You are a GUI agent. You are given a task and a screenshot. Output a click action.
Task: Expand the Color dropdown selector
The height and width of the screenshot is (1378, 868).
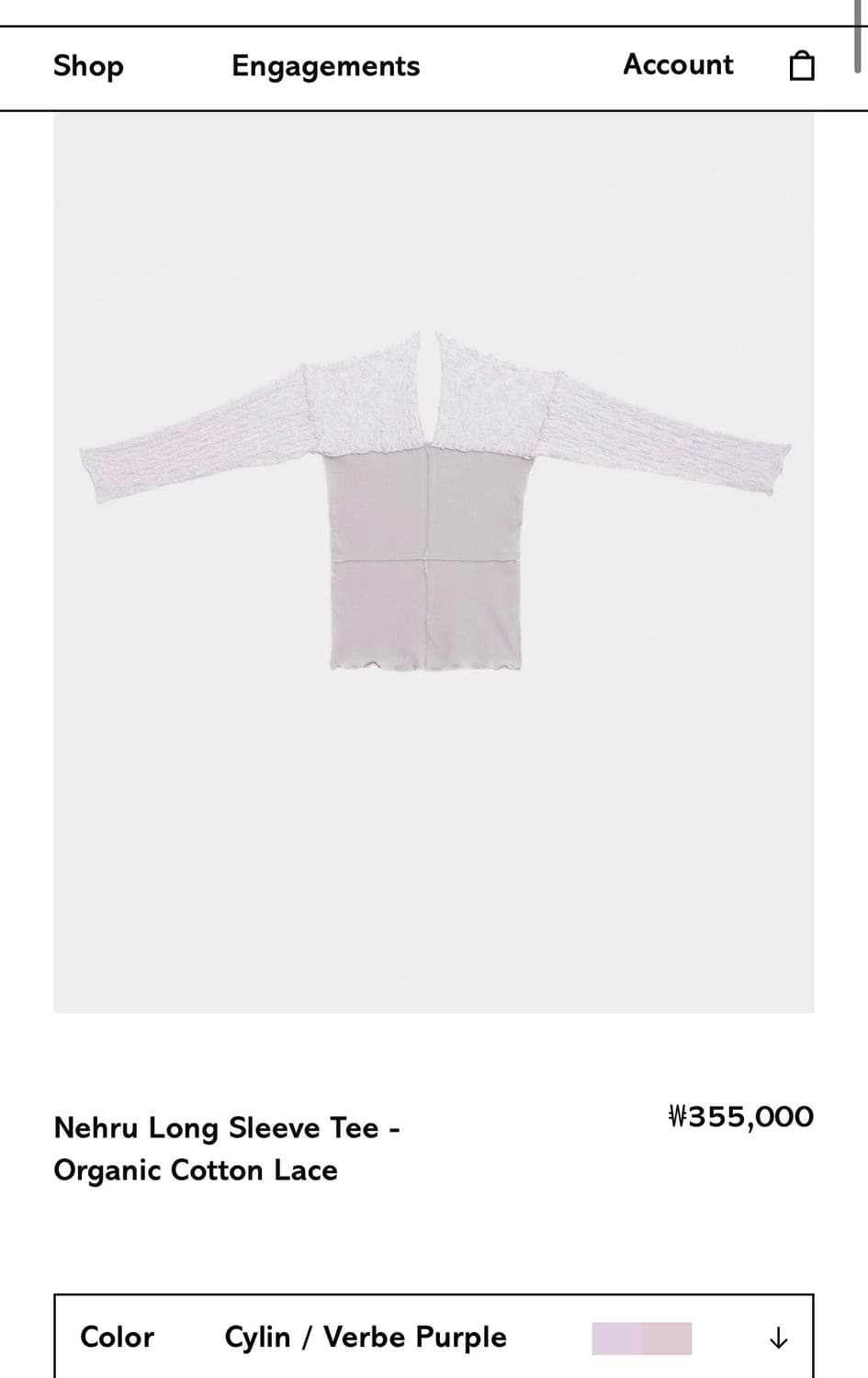pos(777,1338)
